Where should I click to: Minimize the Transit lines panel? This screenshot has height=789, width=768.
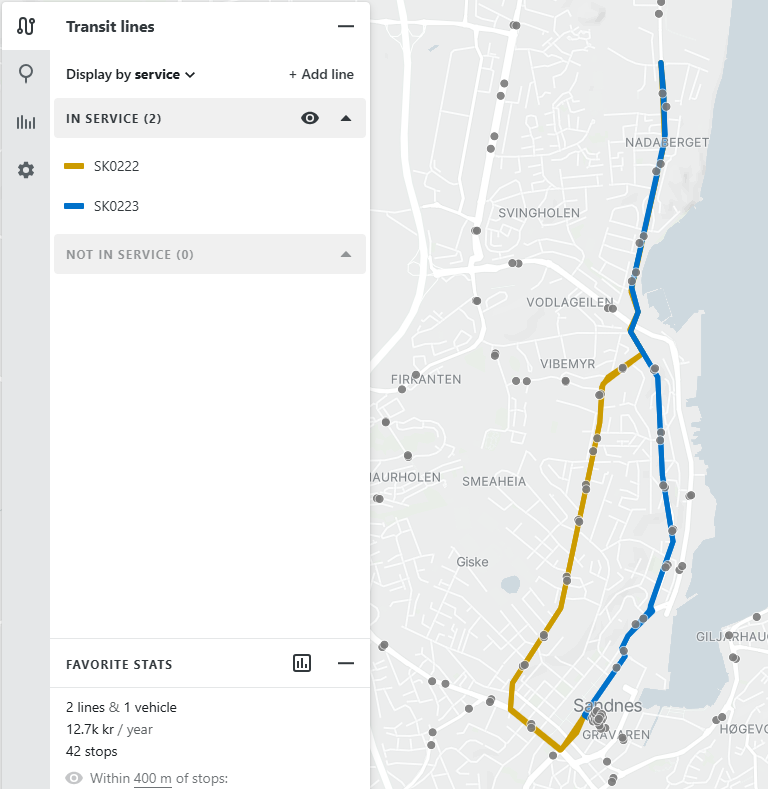[346, 27]
